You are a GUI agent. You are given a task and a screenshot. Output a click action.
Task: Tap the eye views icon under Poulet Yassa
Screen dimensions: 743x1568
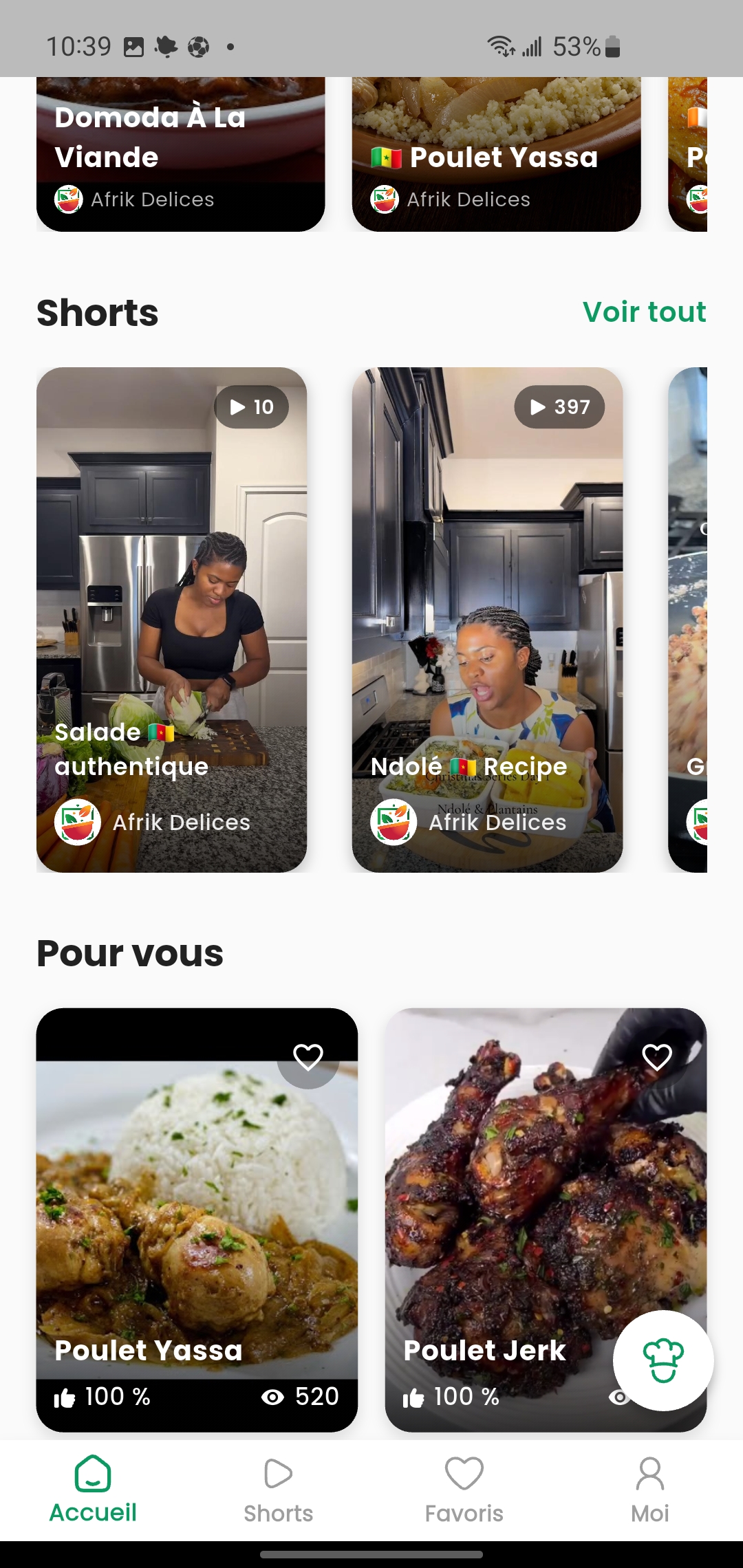(x=274, y=1396)
